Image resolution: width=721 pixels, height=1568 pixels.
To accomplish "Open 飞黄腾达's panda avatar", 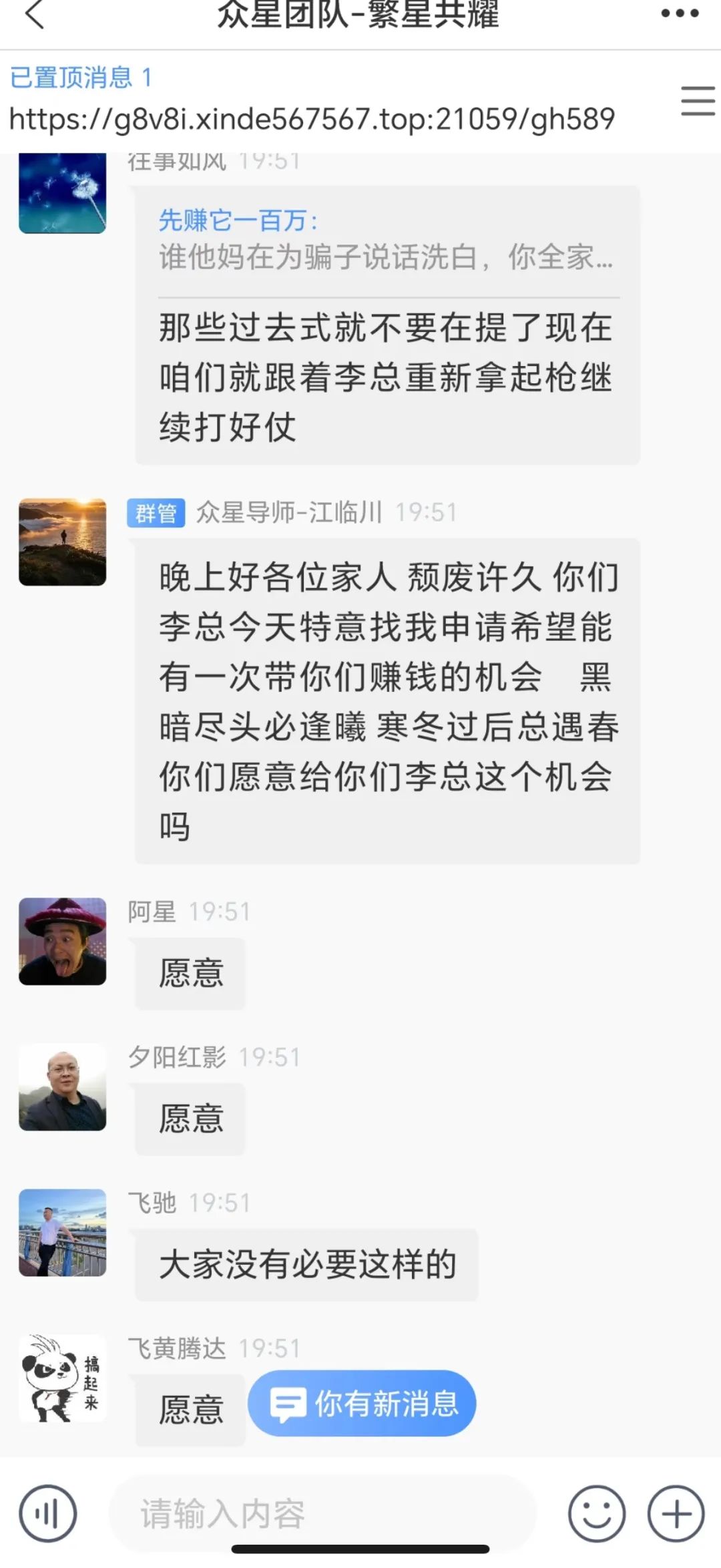I will (63, 1378).
